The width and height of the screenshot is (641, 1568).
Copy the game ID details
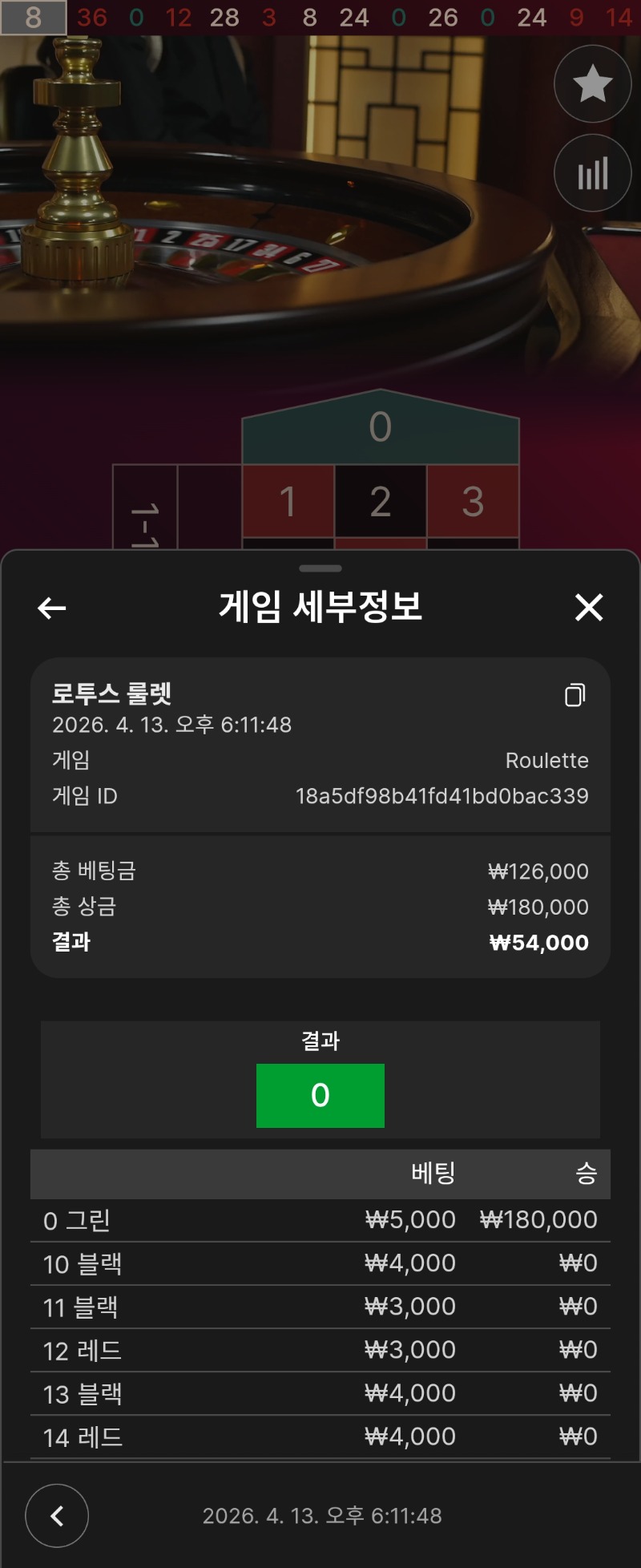pos(574,695)
